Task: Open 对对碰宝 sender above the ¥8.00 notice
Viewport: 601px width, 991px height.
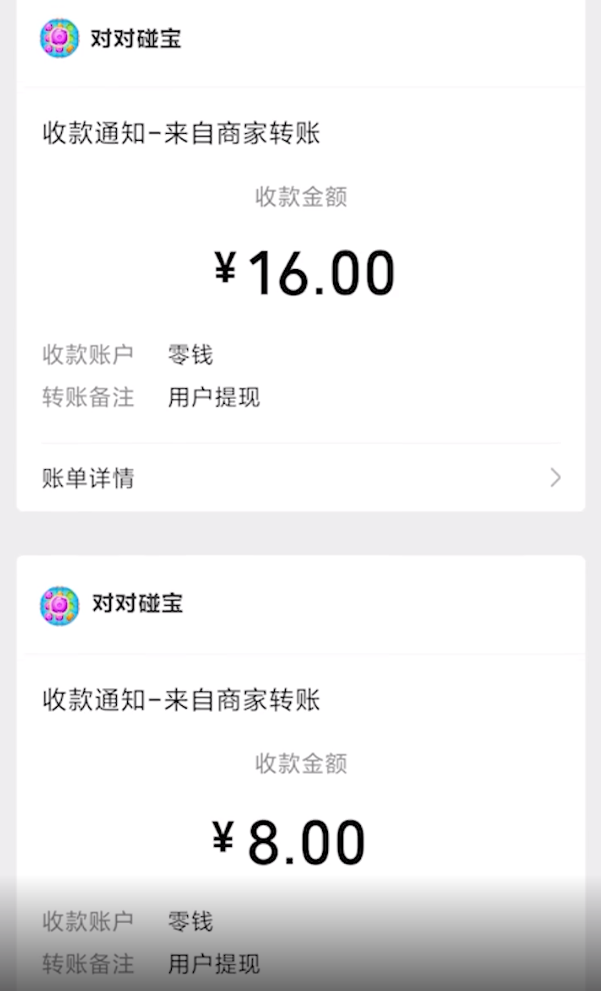Action: tap(112, 604)
